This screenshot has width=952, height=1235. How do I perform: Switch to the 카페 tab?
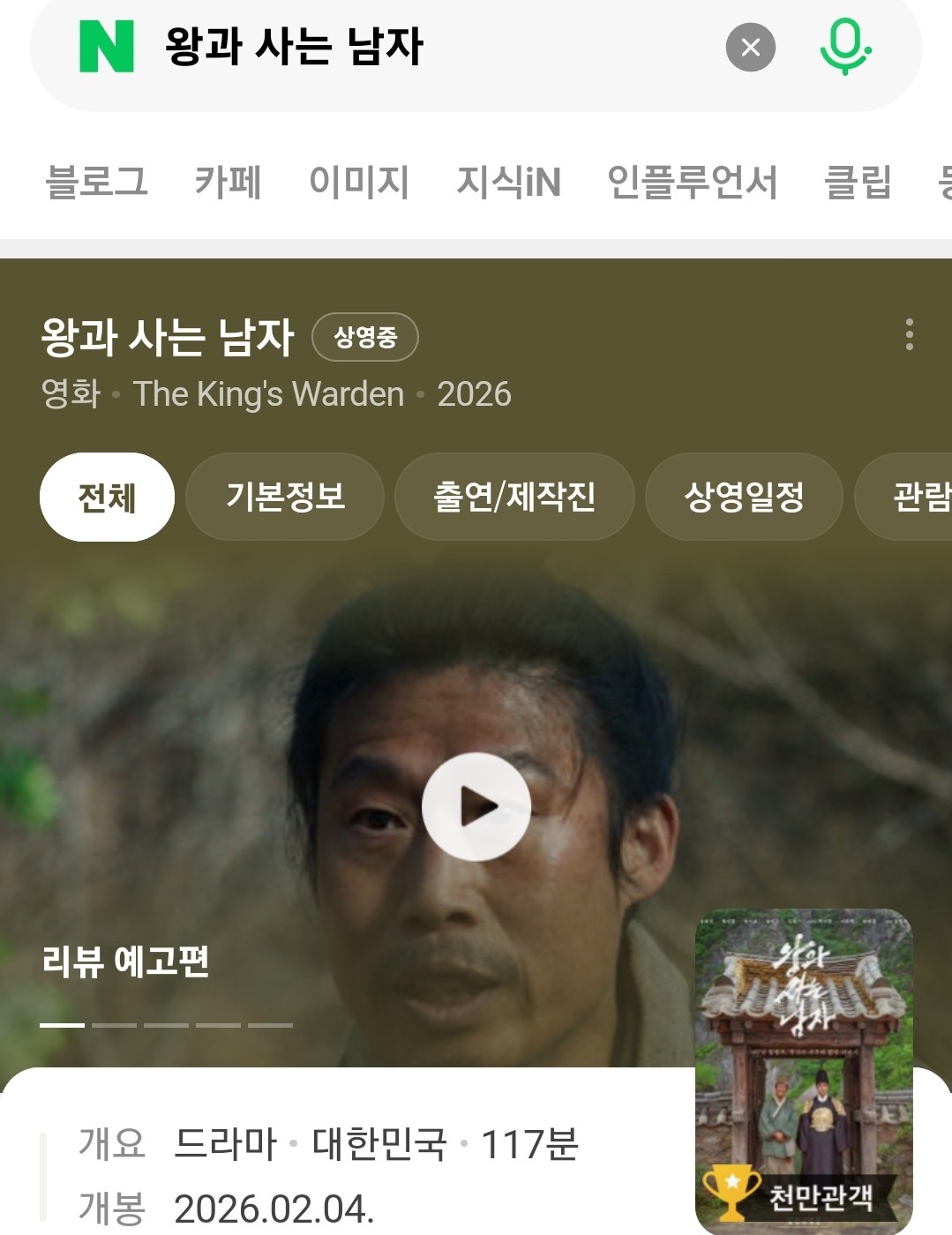point(228,183)
